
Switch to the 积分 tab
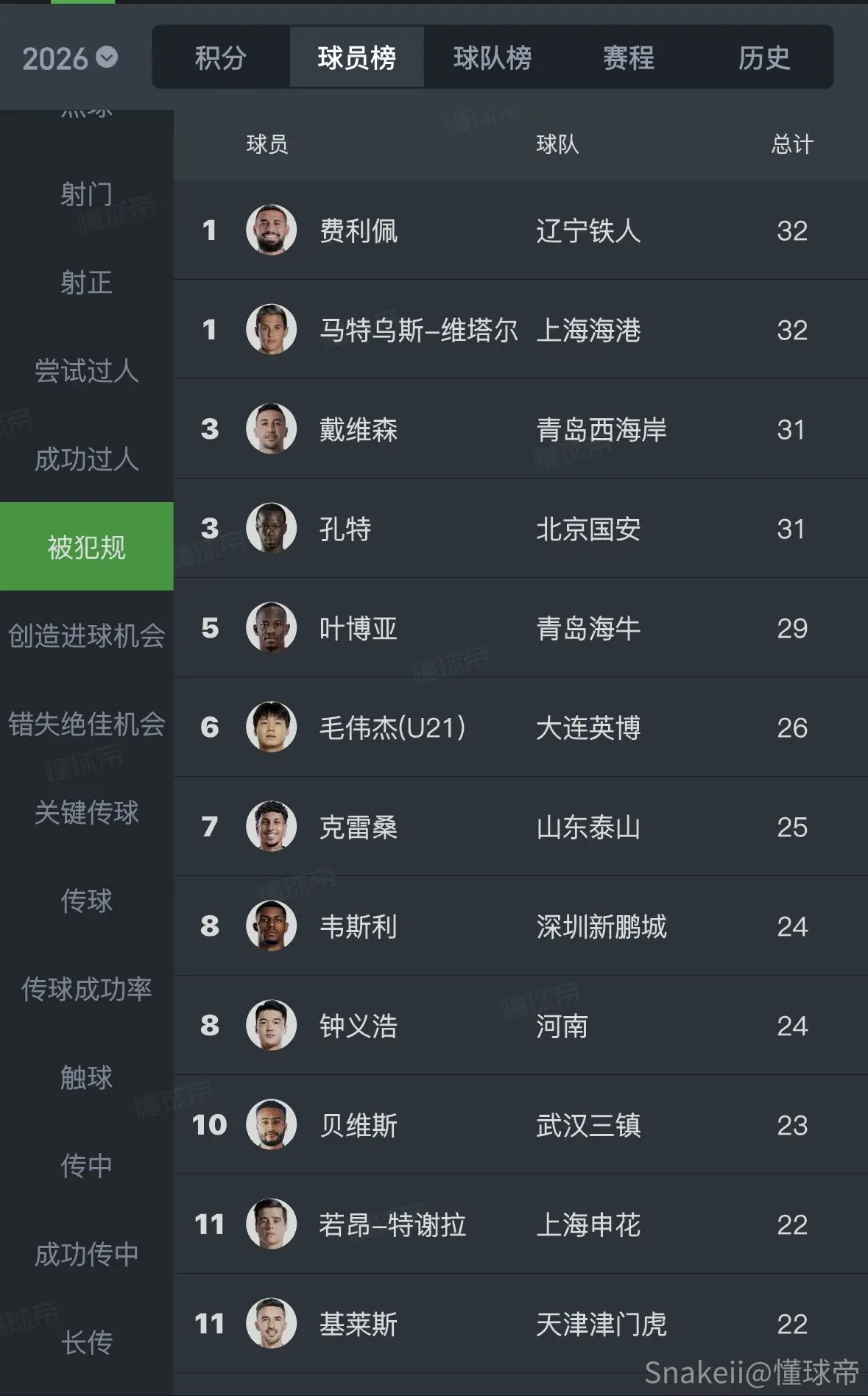pyautogui.click(x=221, y=57)
